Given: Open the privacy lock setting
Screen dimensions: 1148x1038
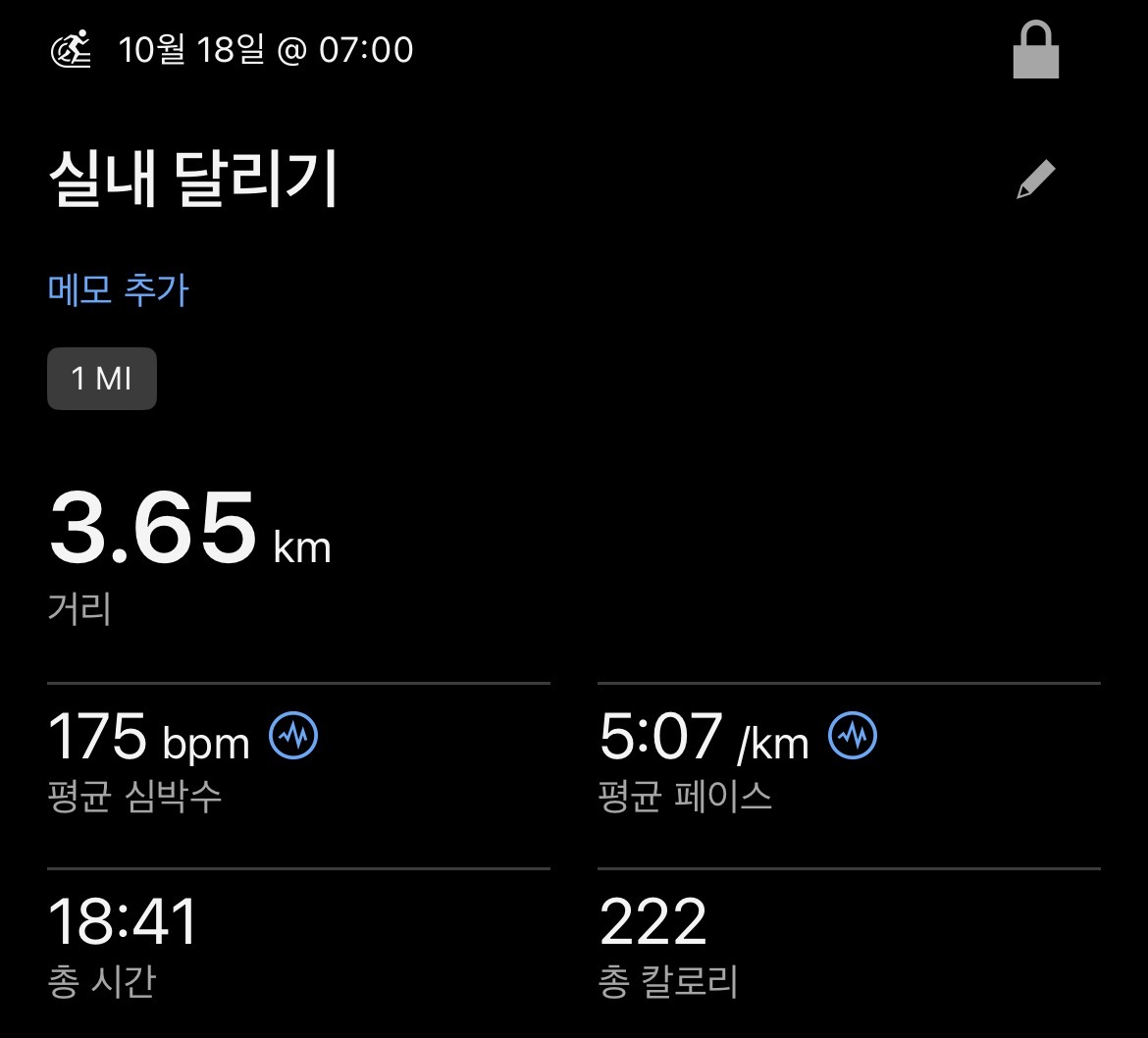Looking at the screenshot, I should tap(1035, 51).
